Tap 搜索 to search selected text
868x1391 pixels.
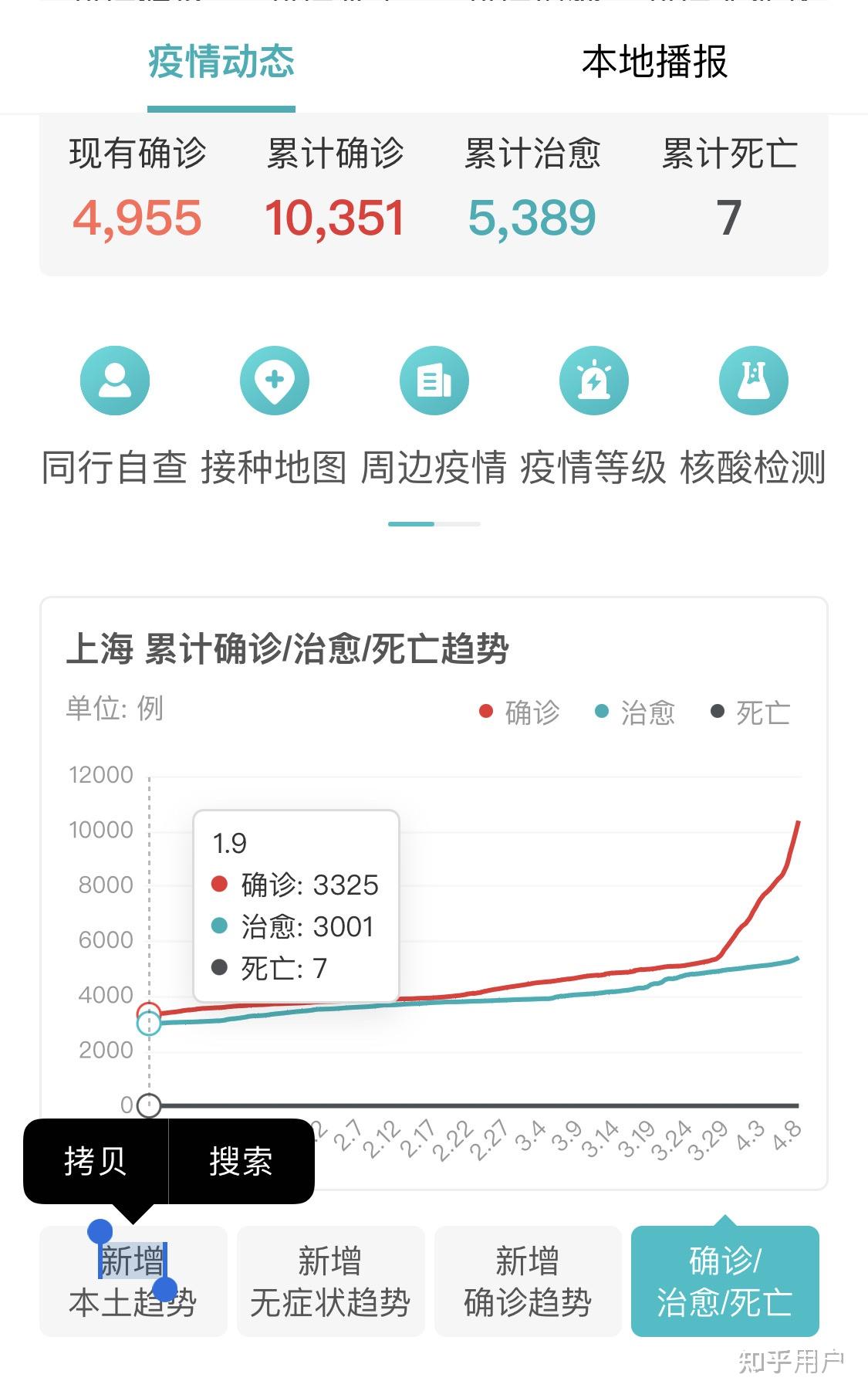[241, 1160]
